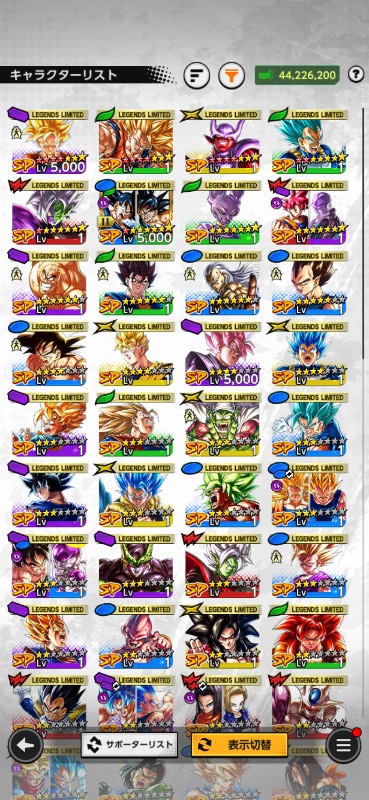Select the Janemba character card

tap(221, 141)
